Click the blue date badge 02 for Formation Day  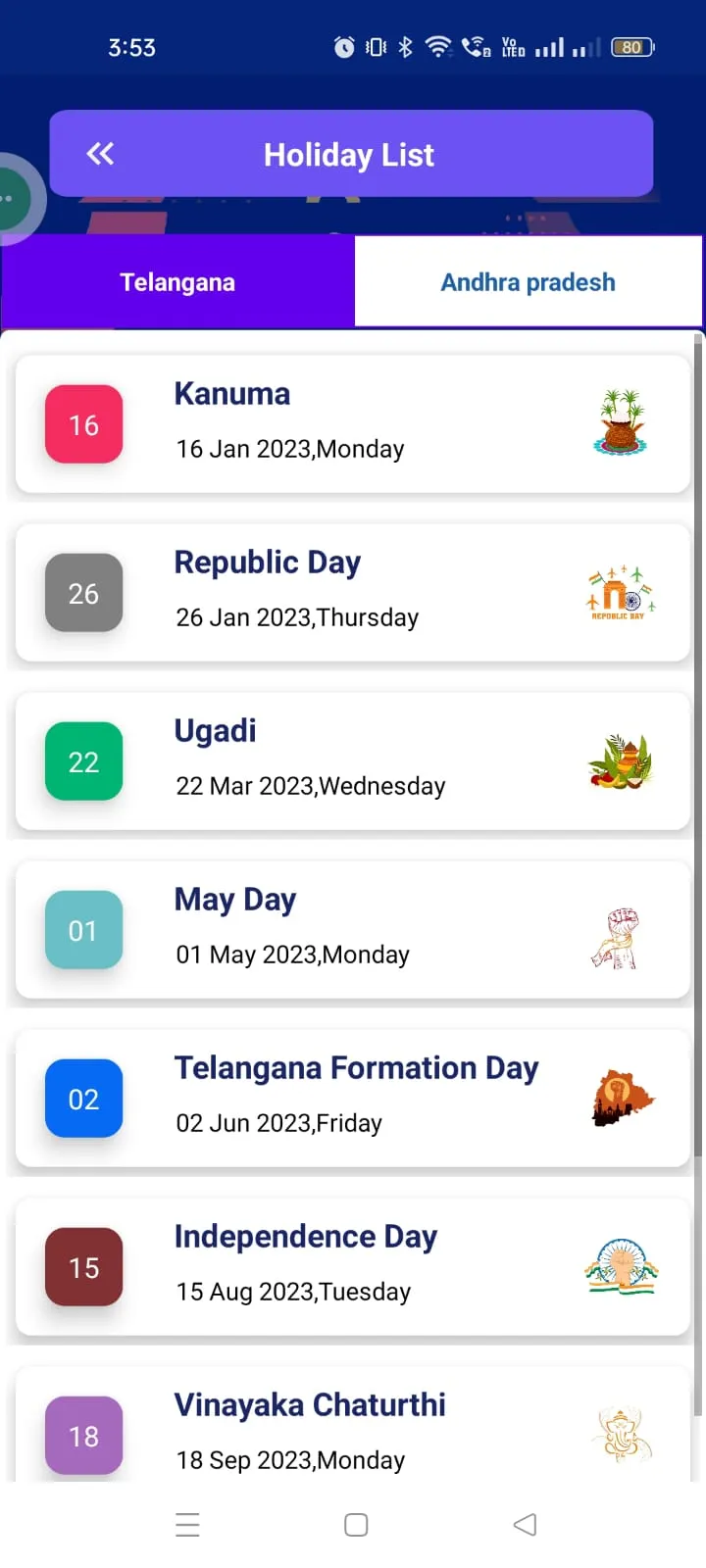click(83, 1099)
